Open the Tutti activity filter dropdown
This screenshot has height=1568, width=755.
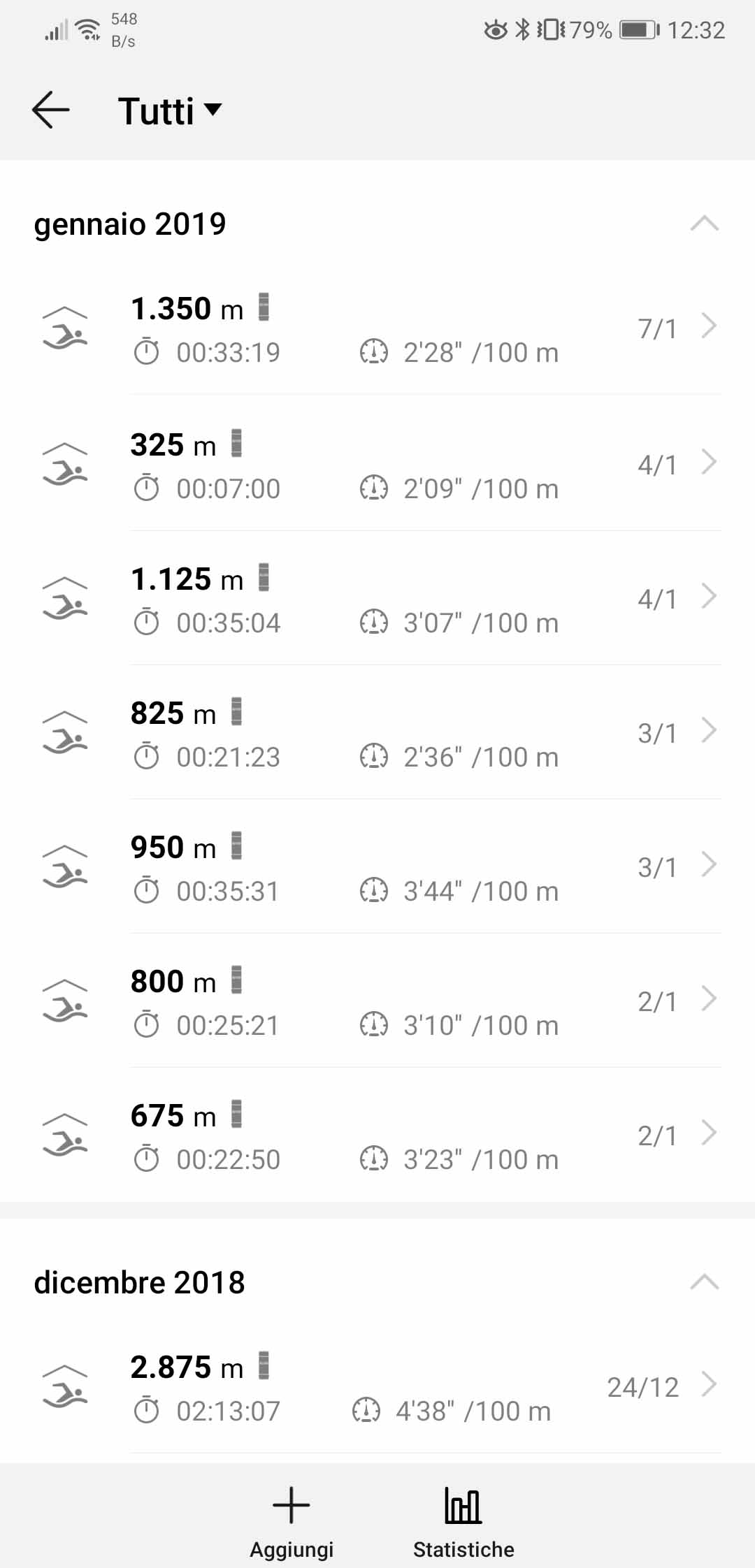(170, 110)
